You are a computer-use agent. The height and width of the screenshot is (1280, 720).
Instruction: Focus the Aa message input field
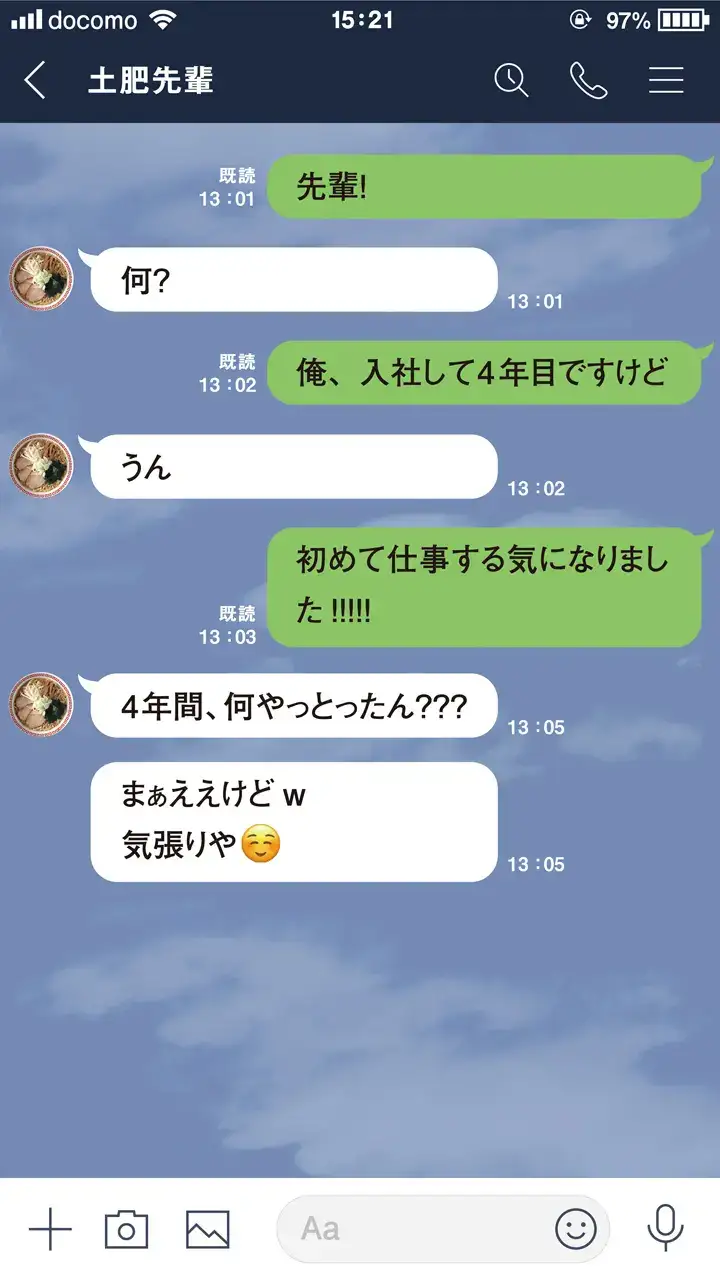(x=410, y=1228)
